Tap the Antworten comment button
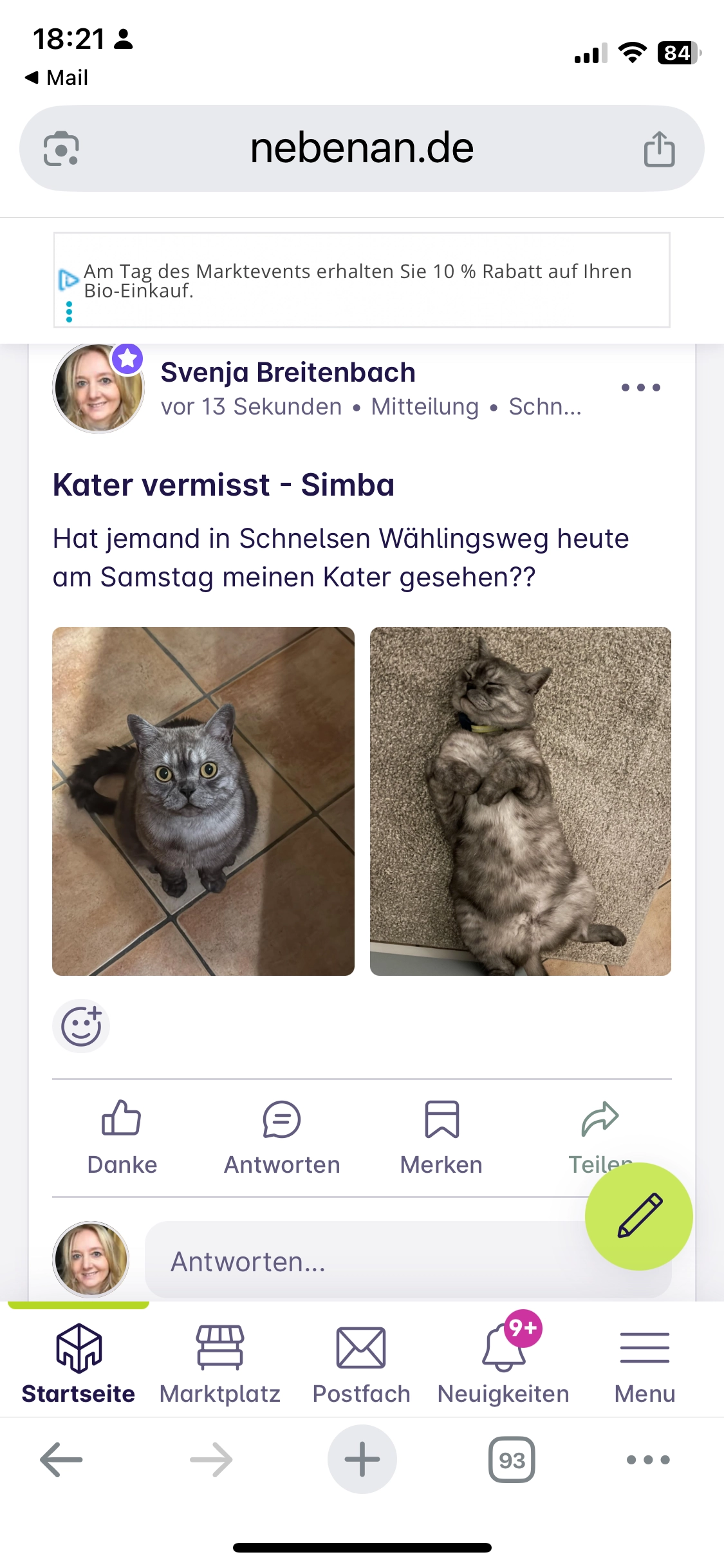Screen dimensions: 724x1568 click(x=282, y=1137)
